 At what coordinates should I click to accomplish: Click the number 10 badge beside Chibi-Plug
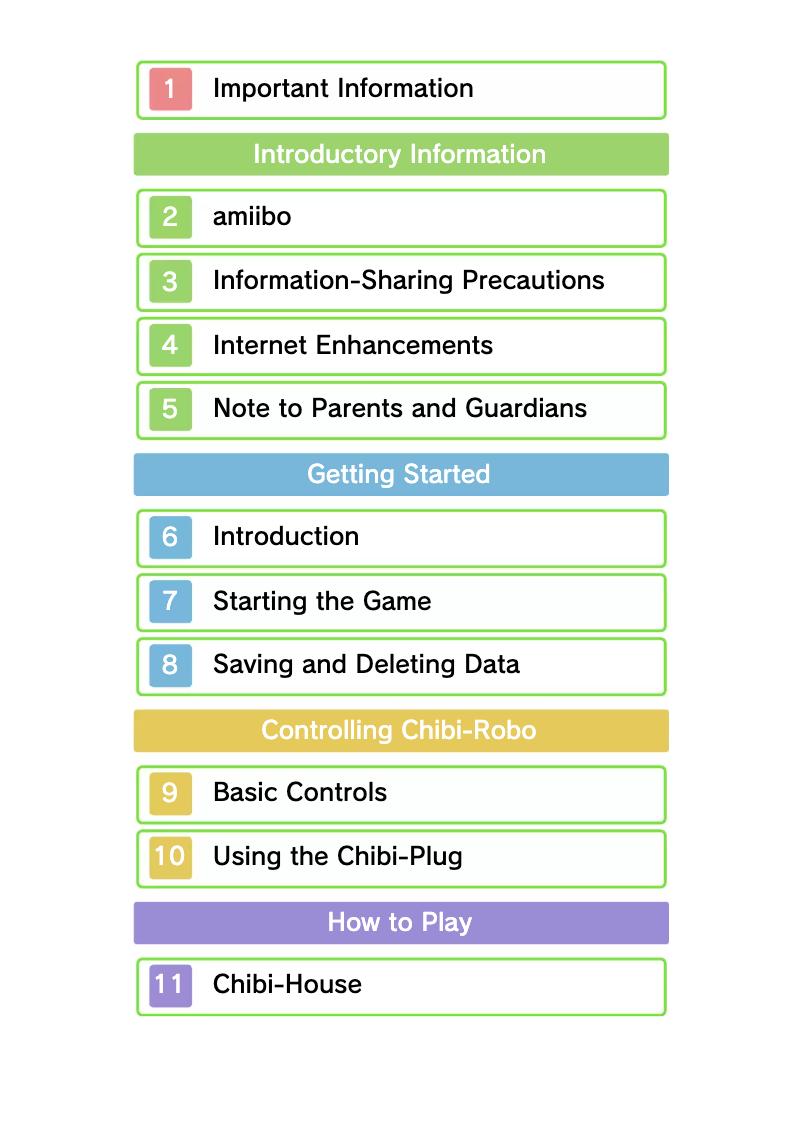coord(168,857)
